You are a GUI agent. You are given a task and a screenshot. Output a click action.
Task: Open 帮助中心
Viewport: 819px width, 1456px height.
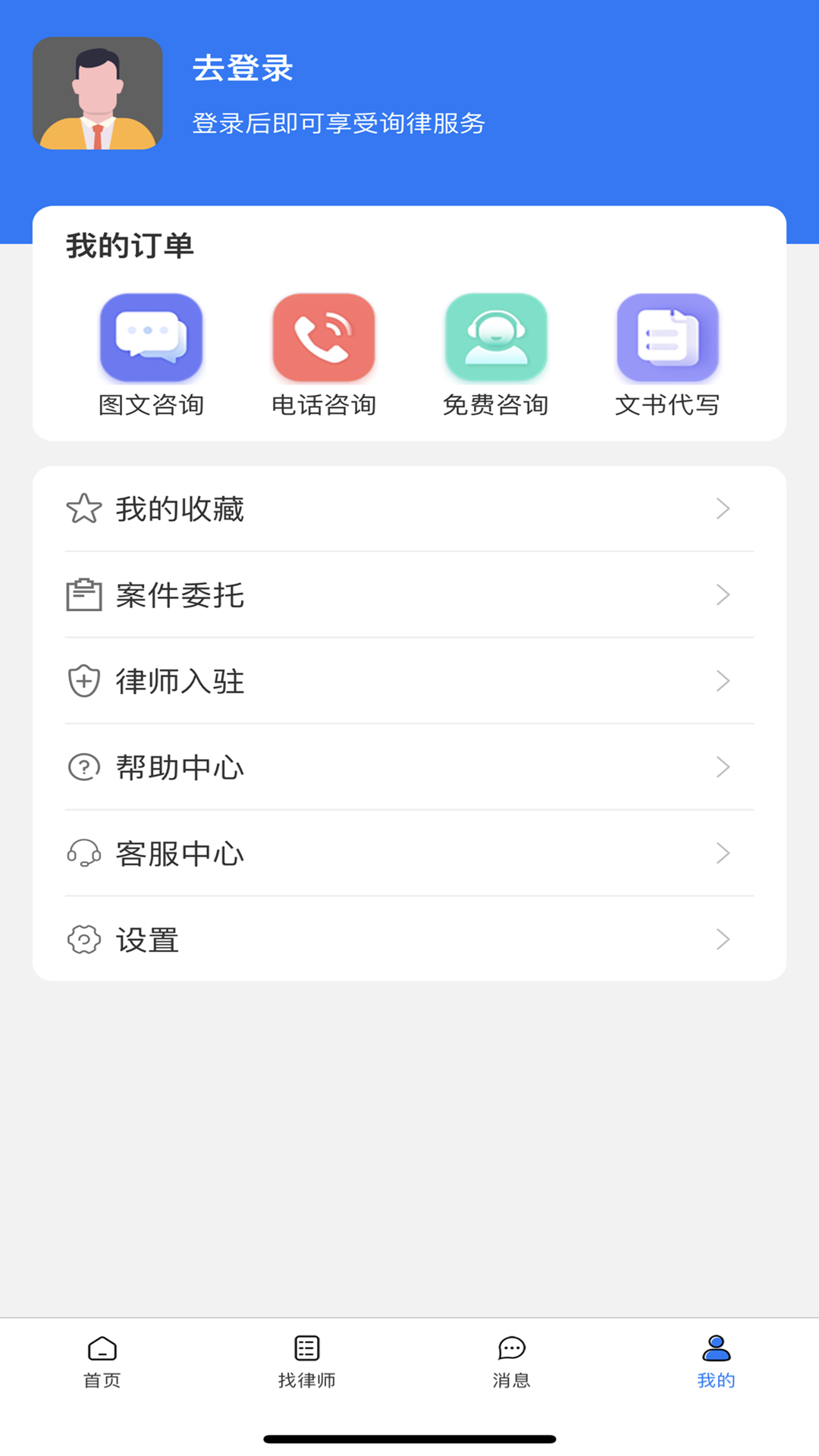pyautogui.click(x=409, y=767)
